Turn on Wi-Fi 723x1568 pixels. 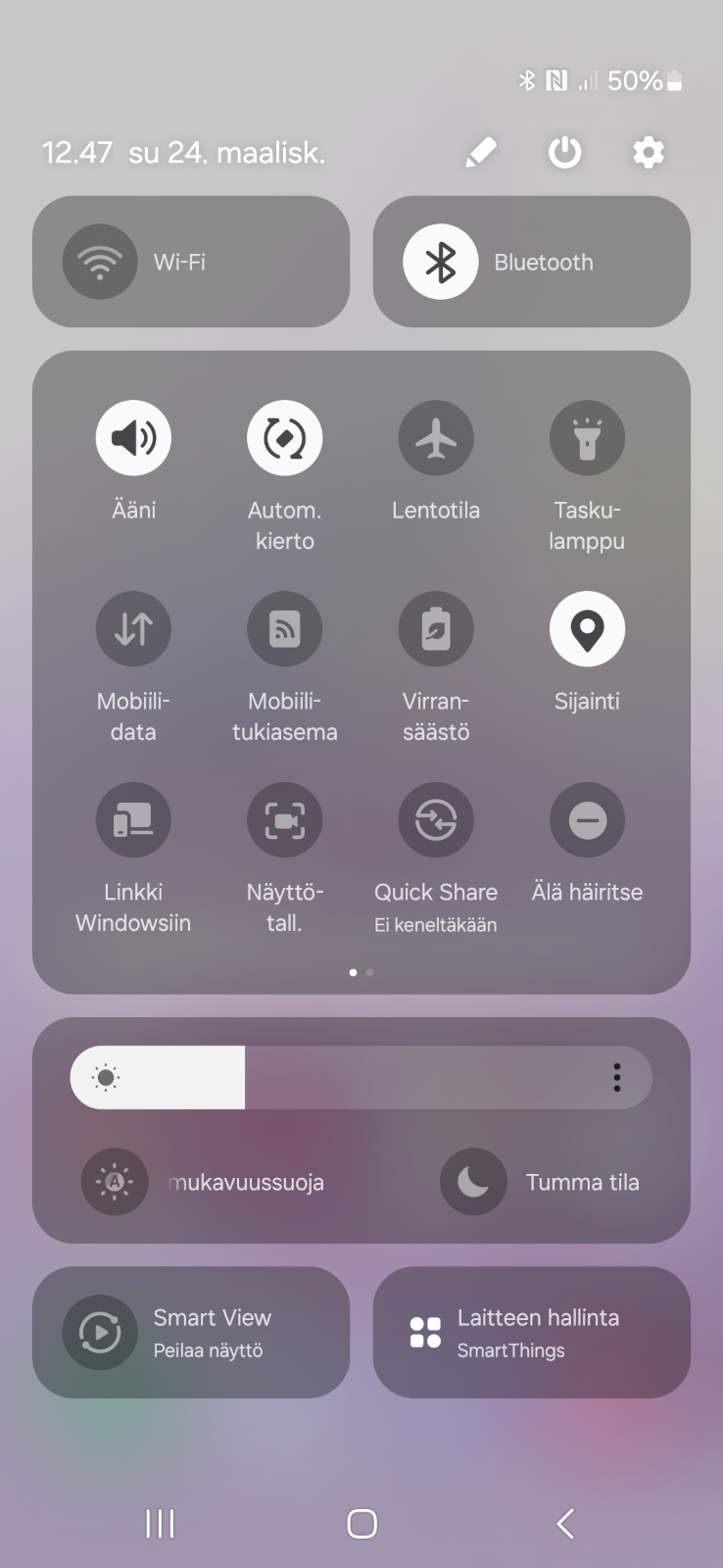[100, 262]
